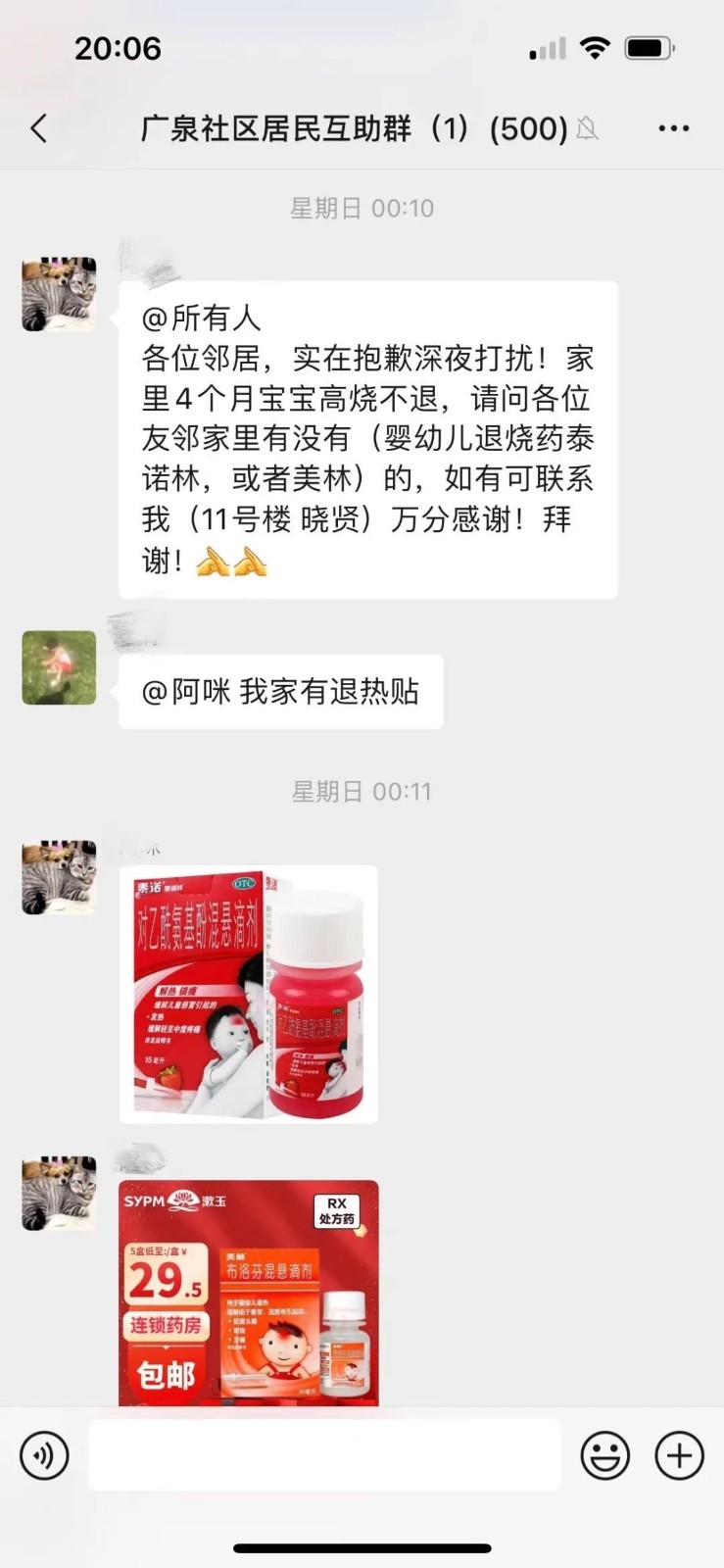Open the profile of the 退热贴 replier
The image size is (724, 1568).
(x=59, y=667)
